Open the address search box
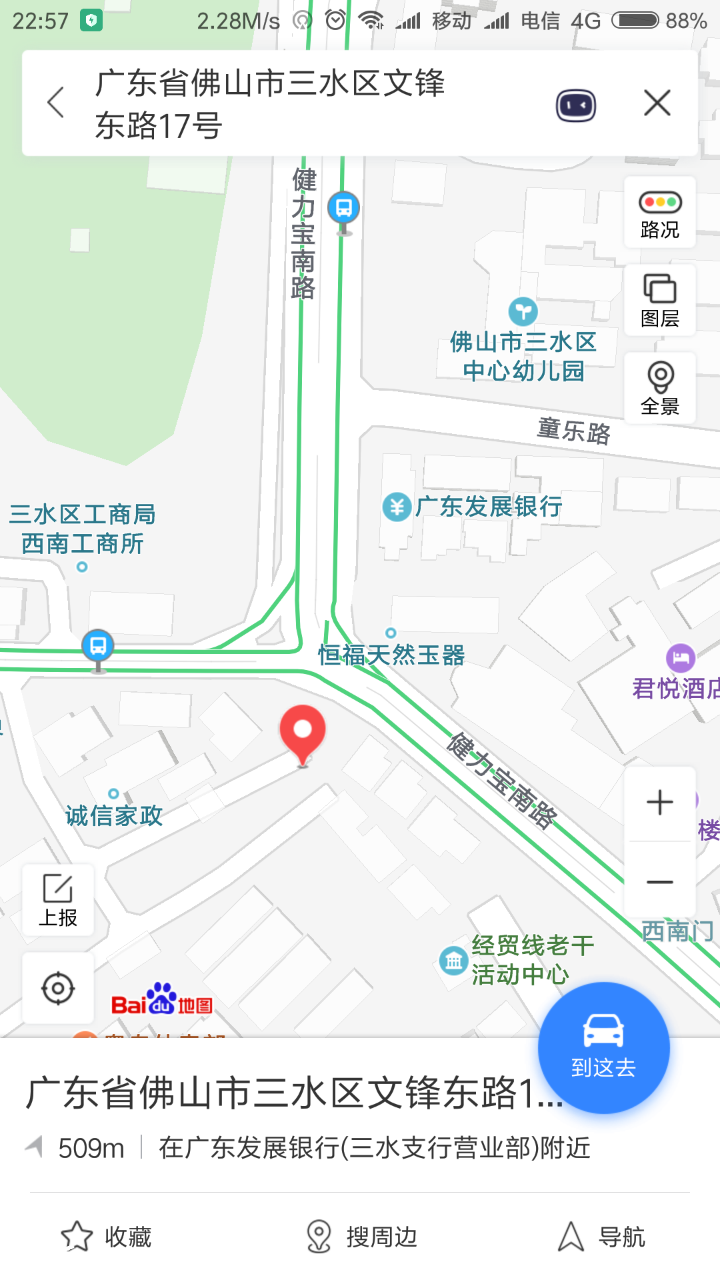Image resolution: width=720 pixels, height=1280 pixels. (x=300, y=103)
